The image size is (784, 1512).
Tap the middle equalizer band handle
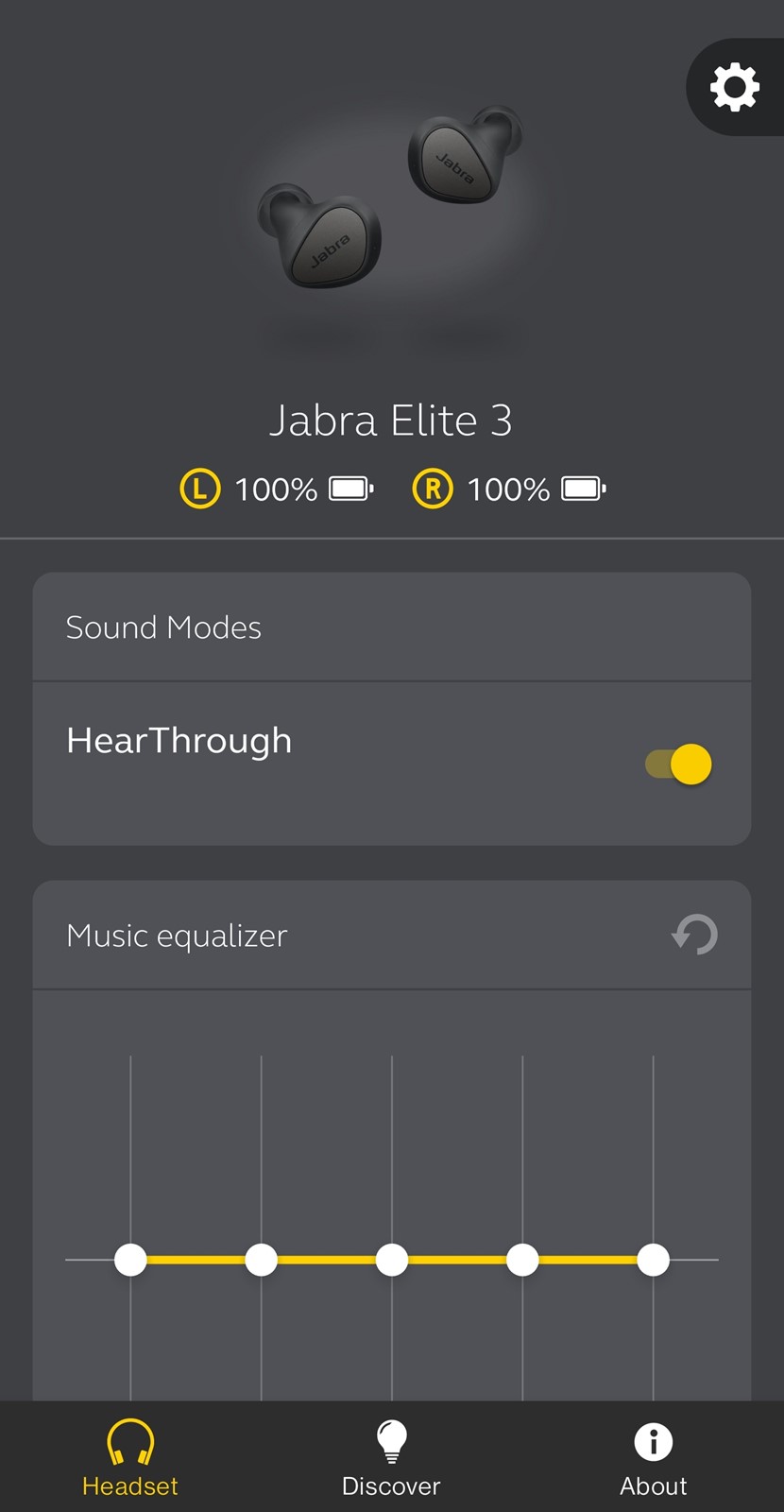[392, 1260]
